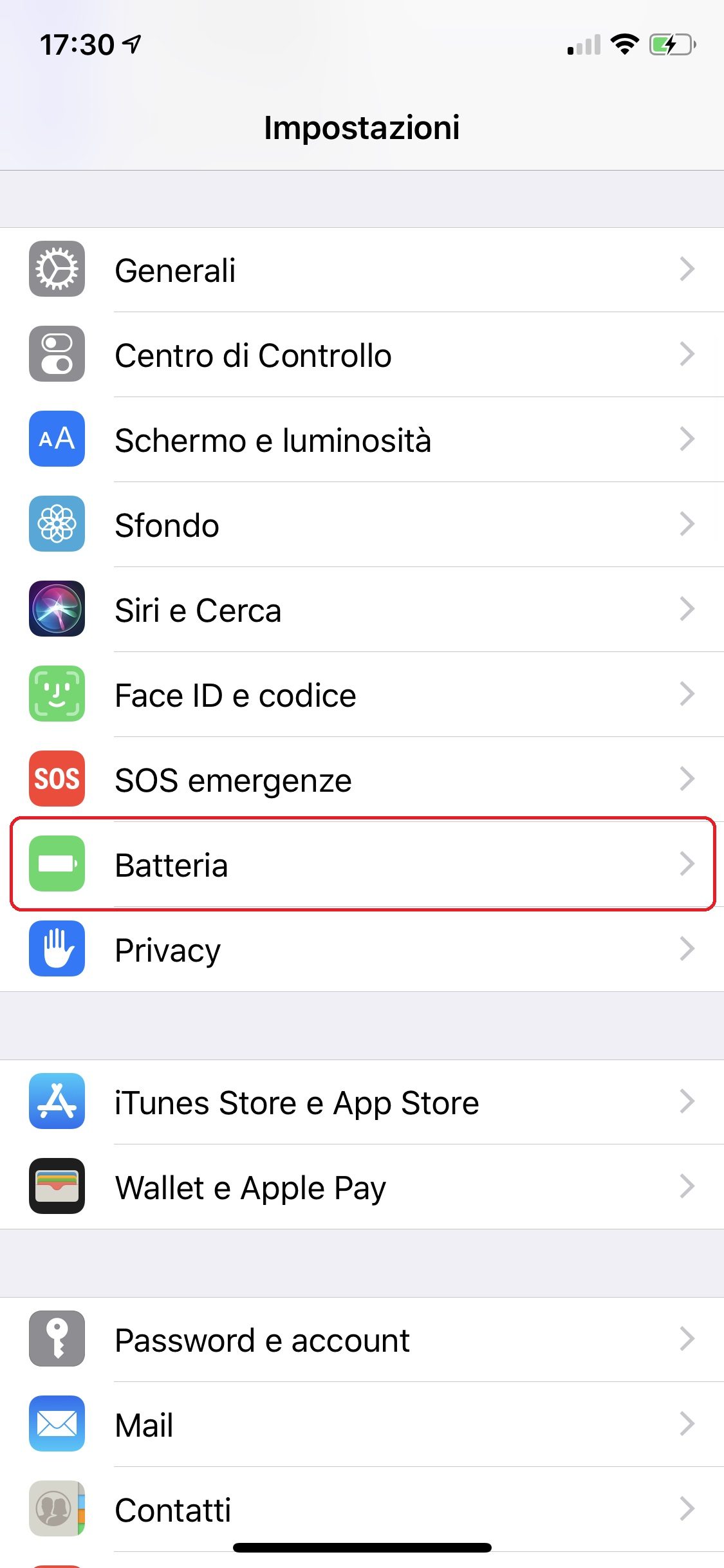Select Siri e Cerca
The height and width of the screenshot is (1568, 724).
pyautogui.click(x=362, y=610)
